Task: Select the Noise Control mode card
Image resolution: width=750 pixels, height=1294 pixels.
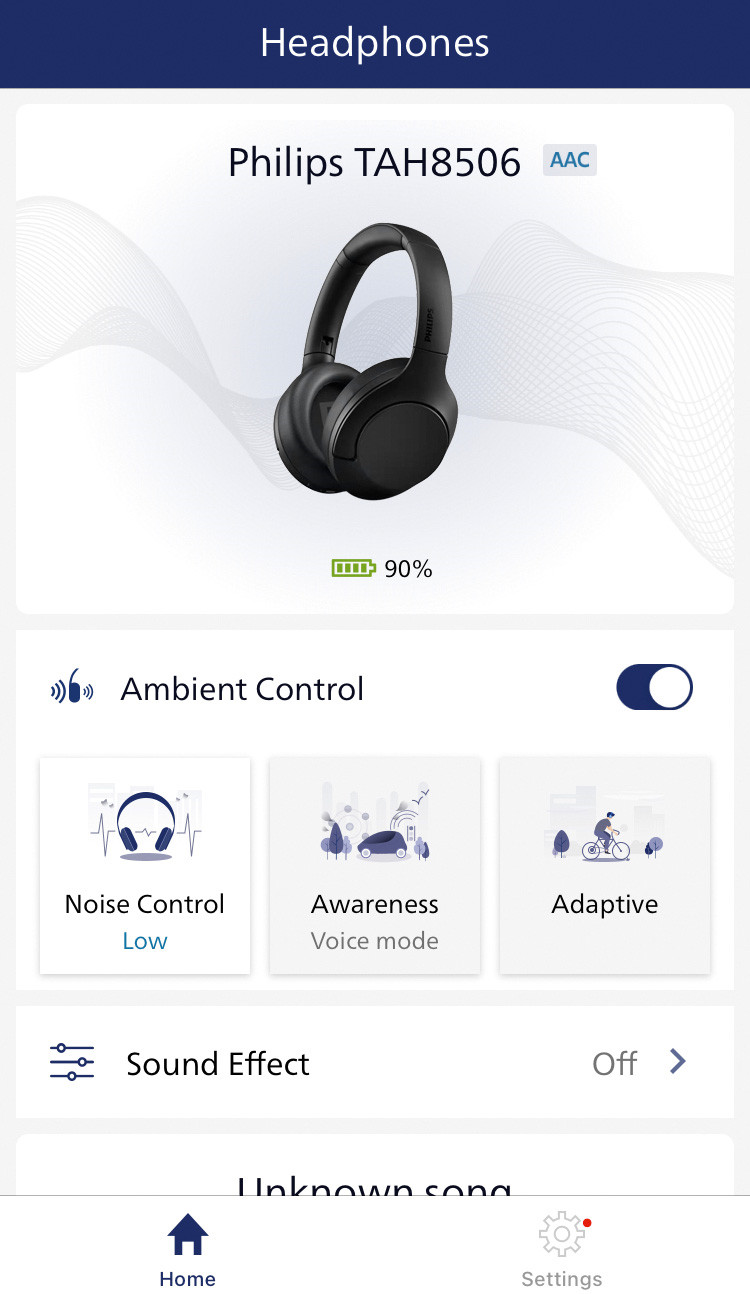Action: [145, 865]
